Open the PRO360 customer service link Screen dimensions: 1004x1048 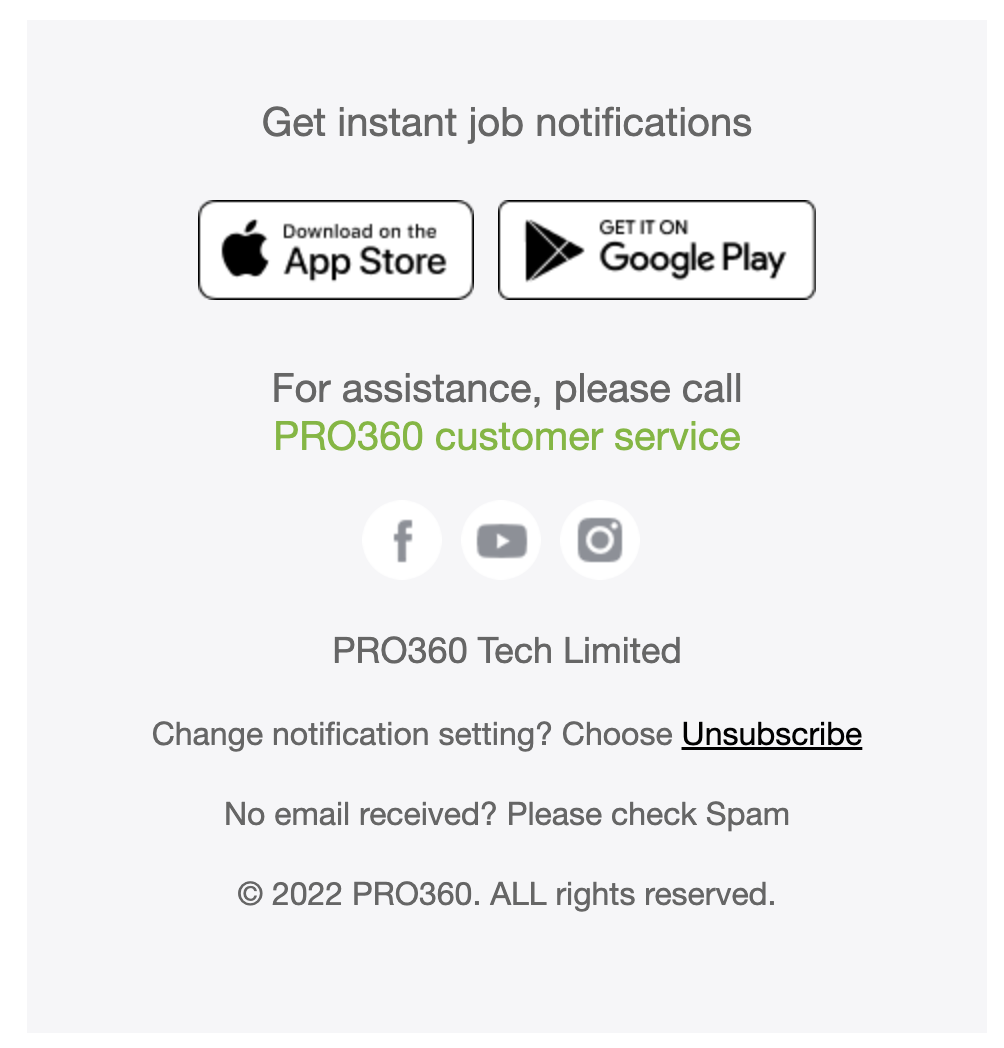pyautogui.click(x=507, y=437)
